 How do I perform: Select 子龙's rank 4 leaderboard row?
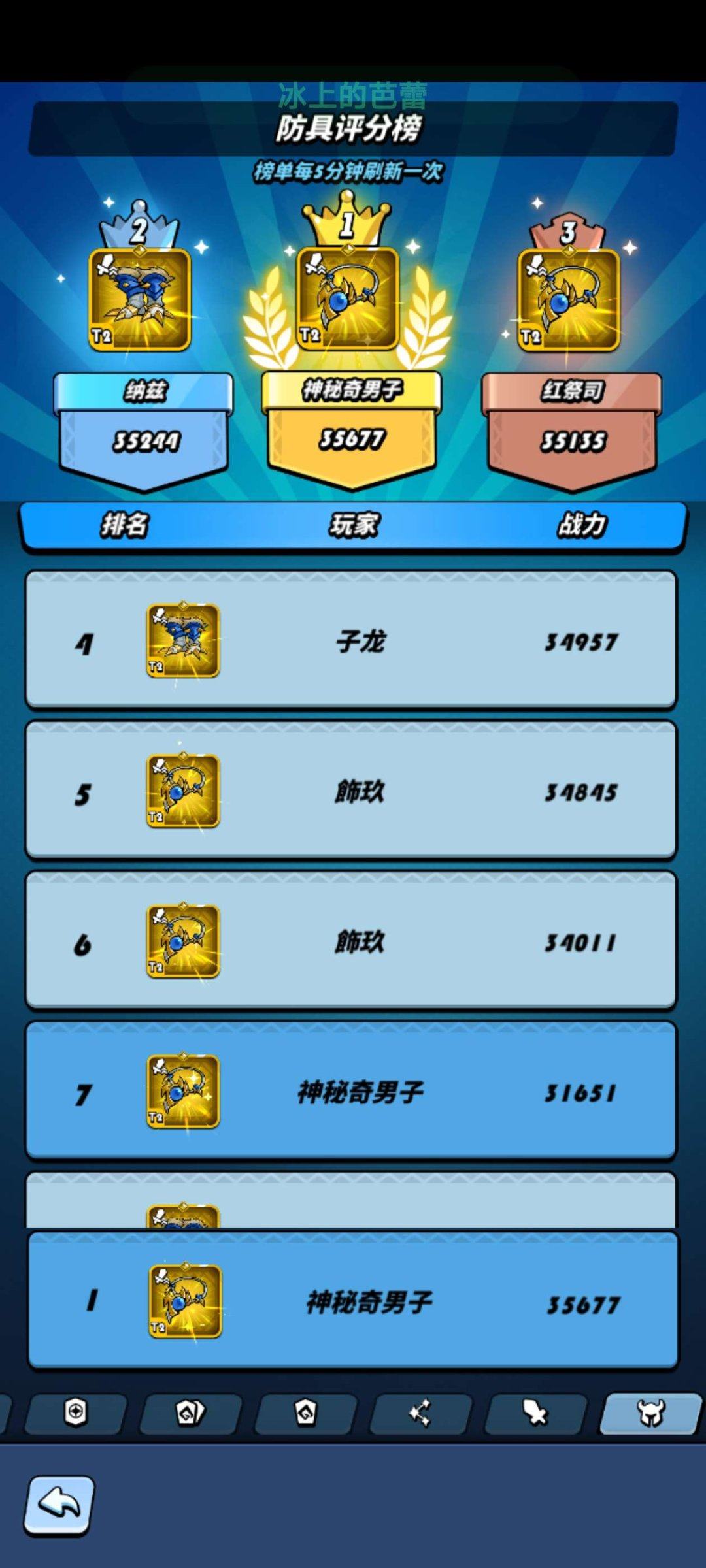pyautogui.click(x=353, y=644)
